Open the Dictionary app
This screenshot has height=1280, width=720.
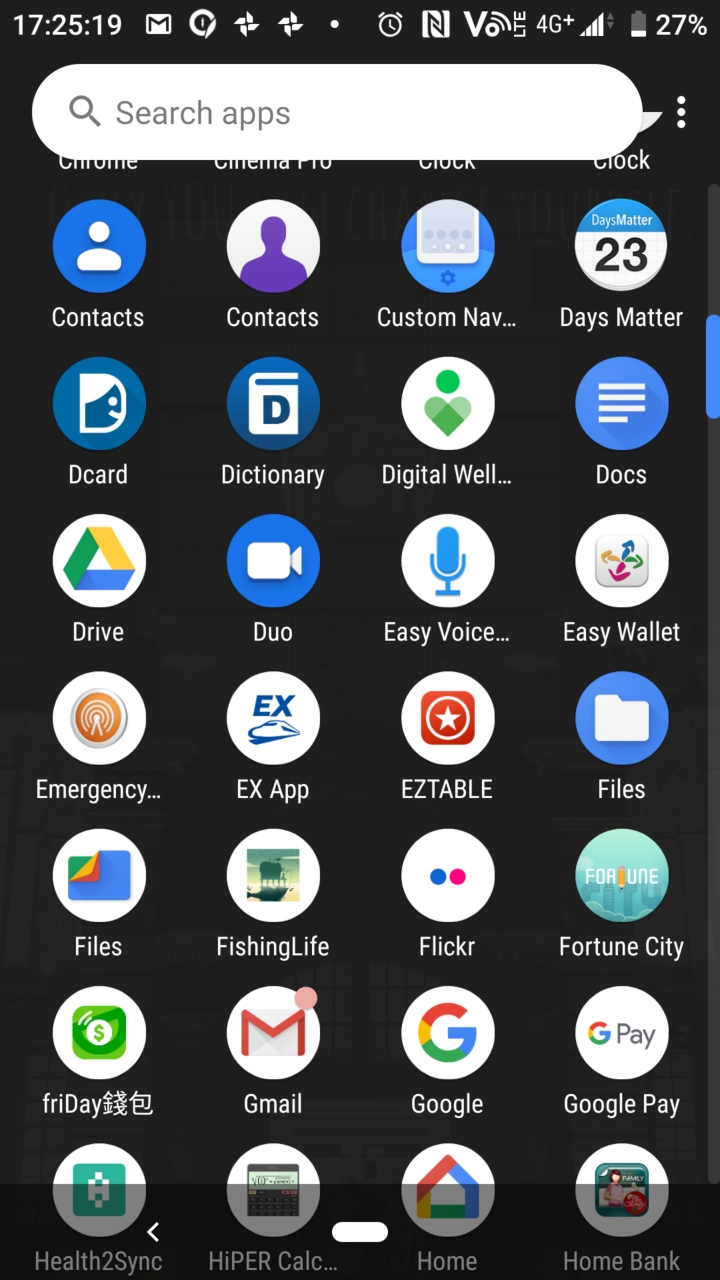tap(273, 404)
